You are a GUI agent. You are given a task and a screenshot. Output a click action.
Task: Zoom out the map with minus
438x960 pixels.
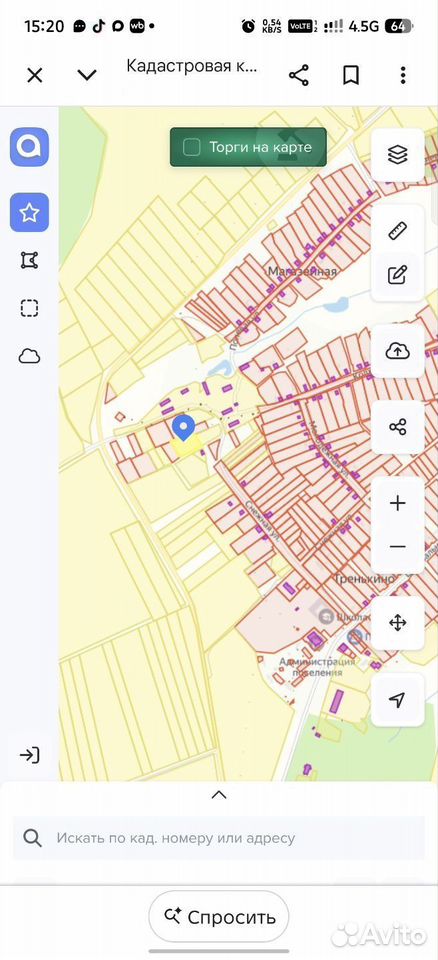[x=398, y=547]
